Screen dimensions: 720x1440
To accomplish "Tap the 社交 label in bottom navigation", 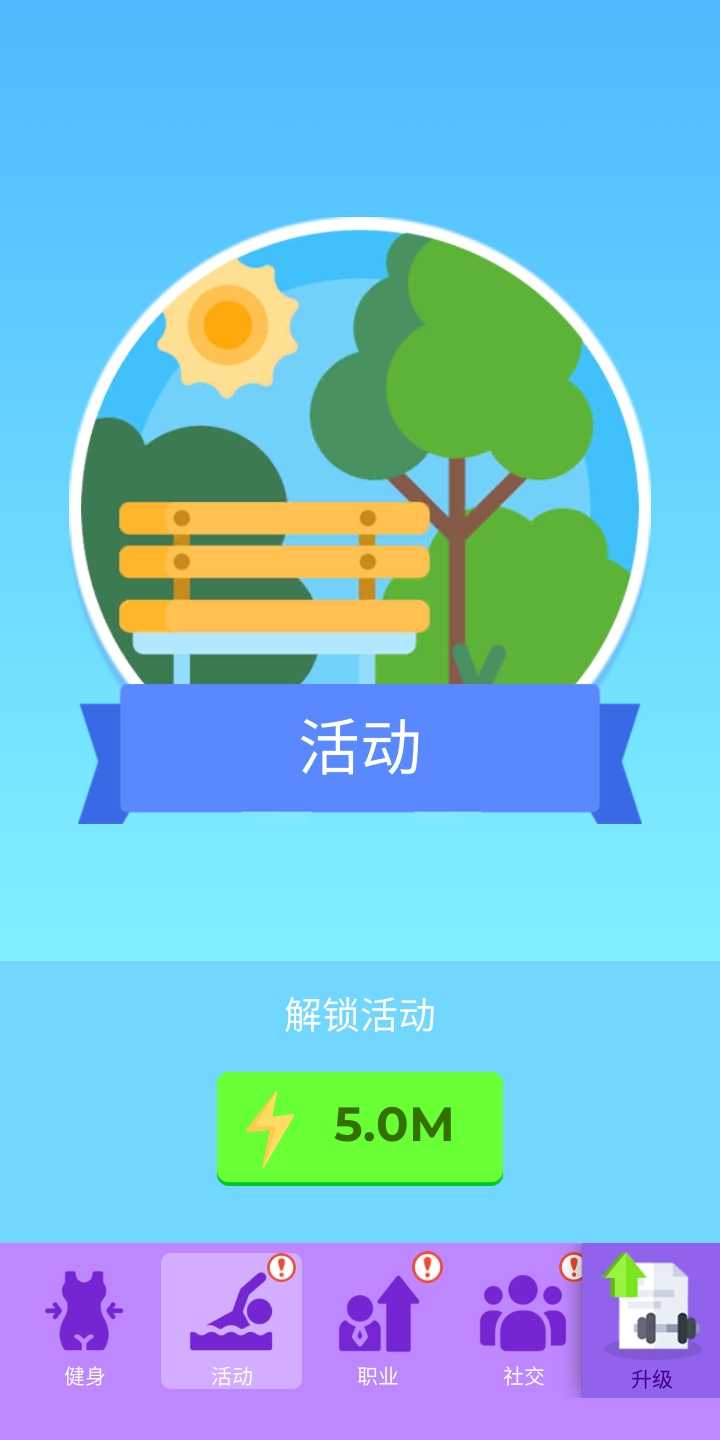I will (x=521, y=1377).
